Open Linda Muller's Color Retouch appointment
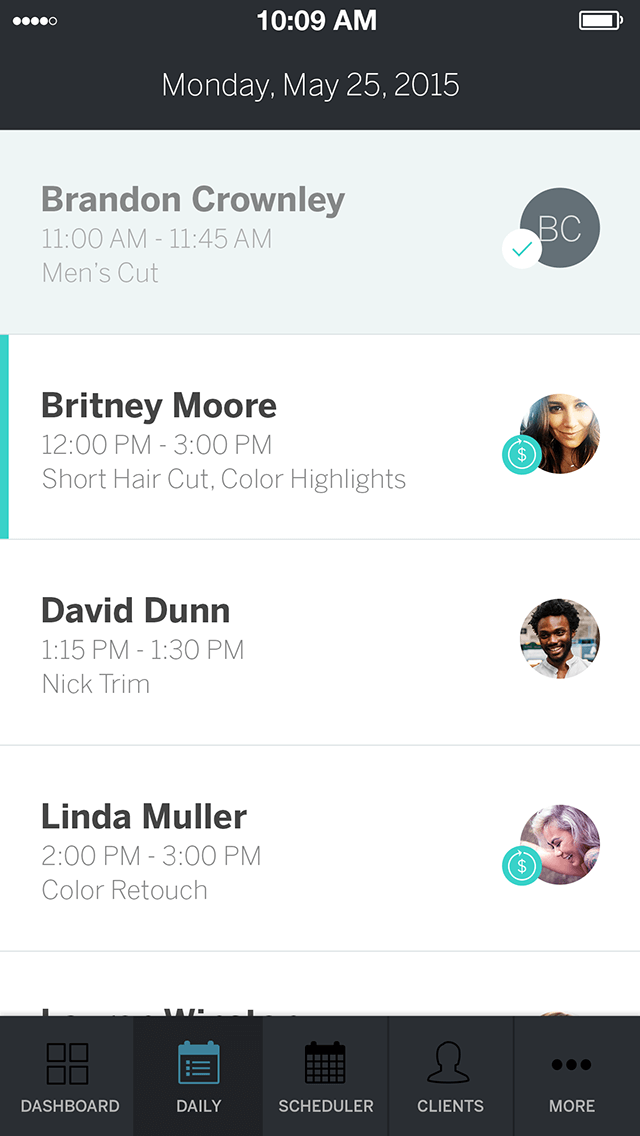This screenshot has width=640, height=1136. click(x=320, y=848)
